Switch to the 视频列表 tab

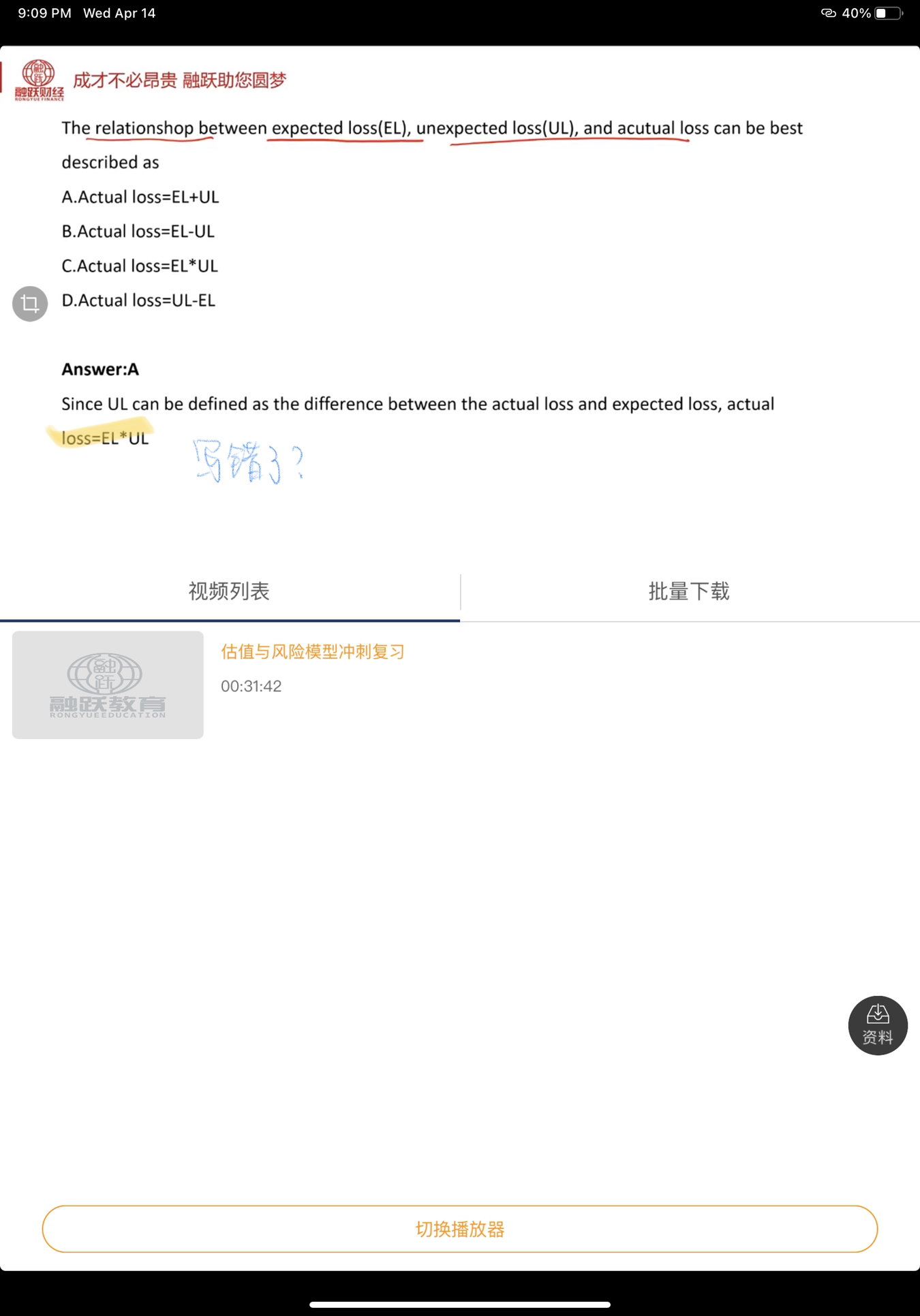click(x=229, y=591)
